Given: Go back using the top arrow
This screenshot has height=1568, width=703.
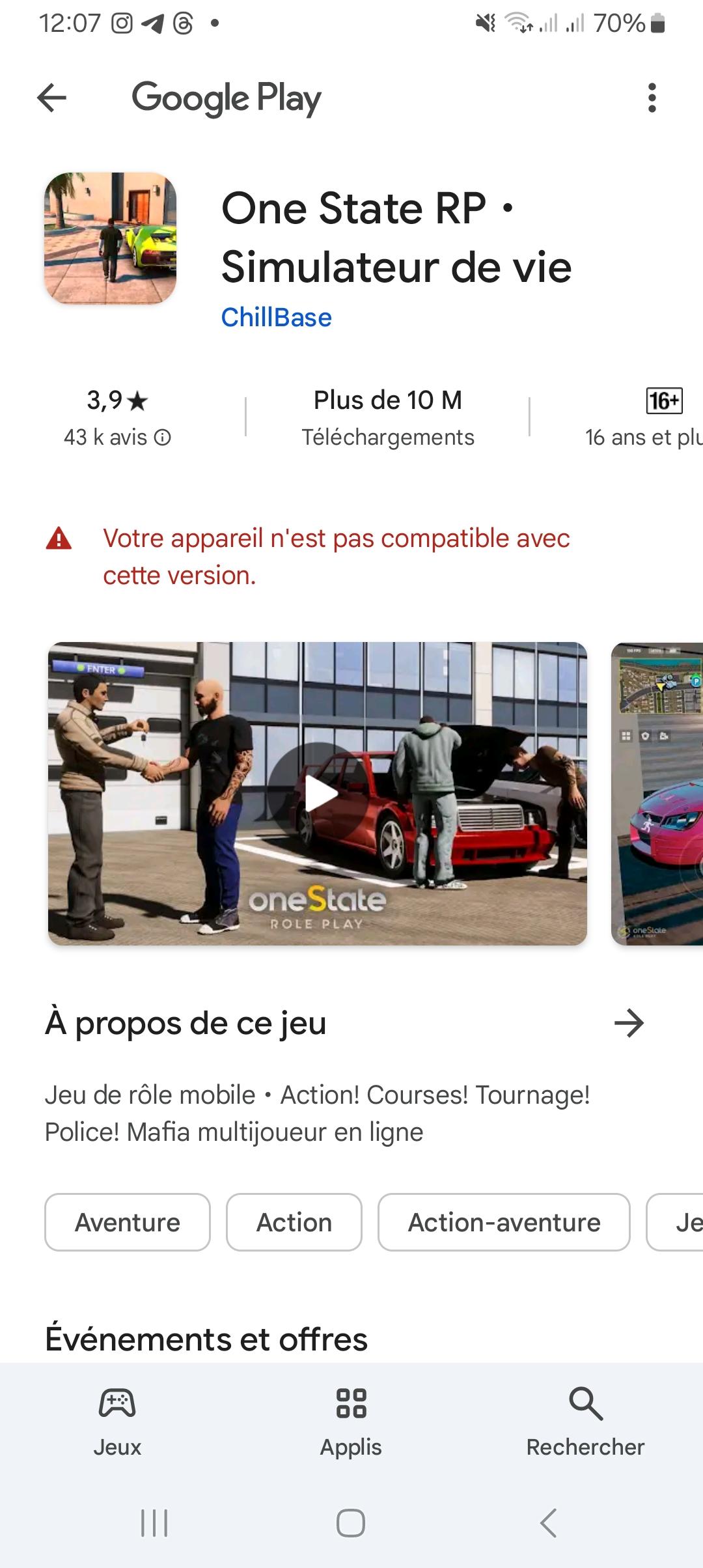Looking at the screenshot, I should (52, 98).
